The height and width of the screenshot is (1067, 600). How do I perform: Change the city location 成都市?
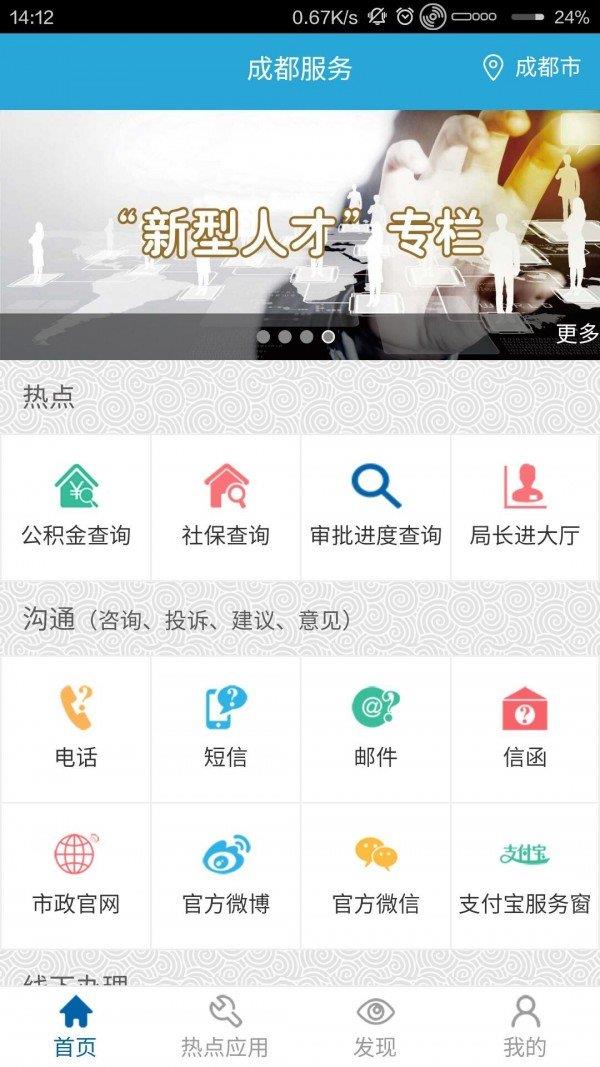(x=532, y=68)
